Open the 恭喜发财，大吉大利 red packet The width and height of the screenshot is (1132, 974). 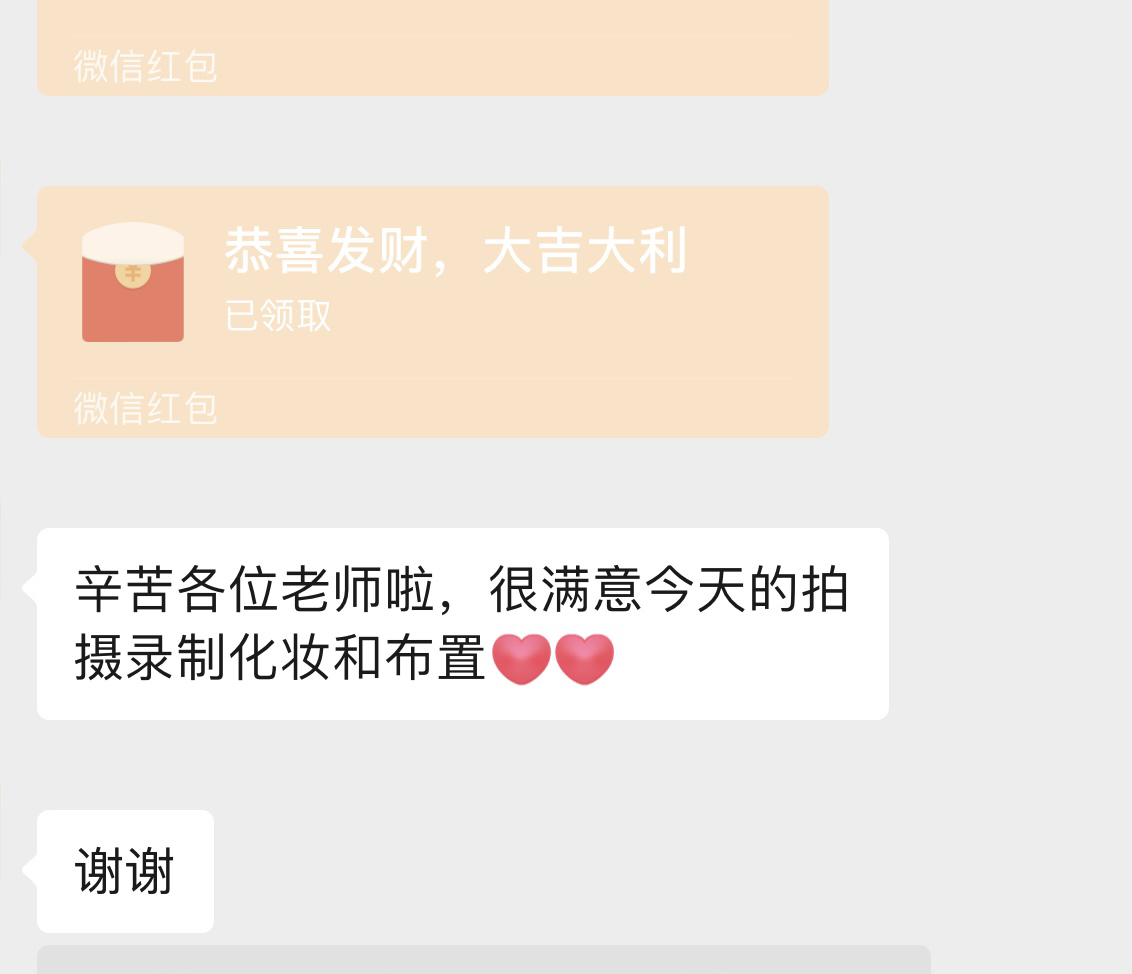pyautogui.click(x=432, y=285)
